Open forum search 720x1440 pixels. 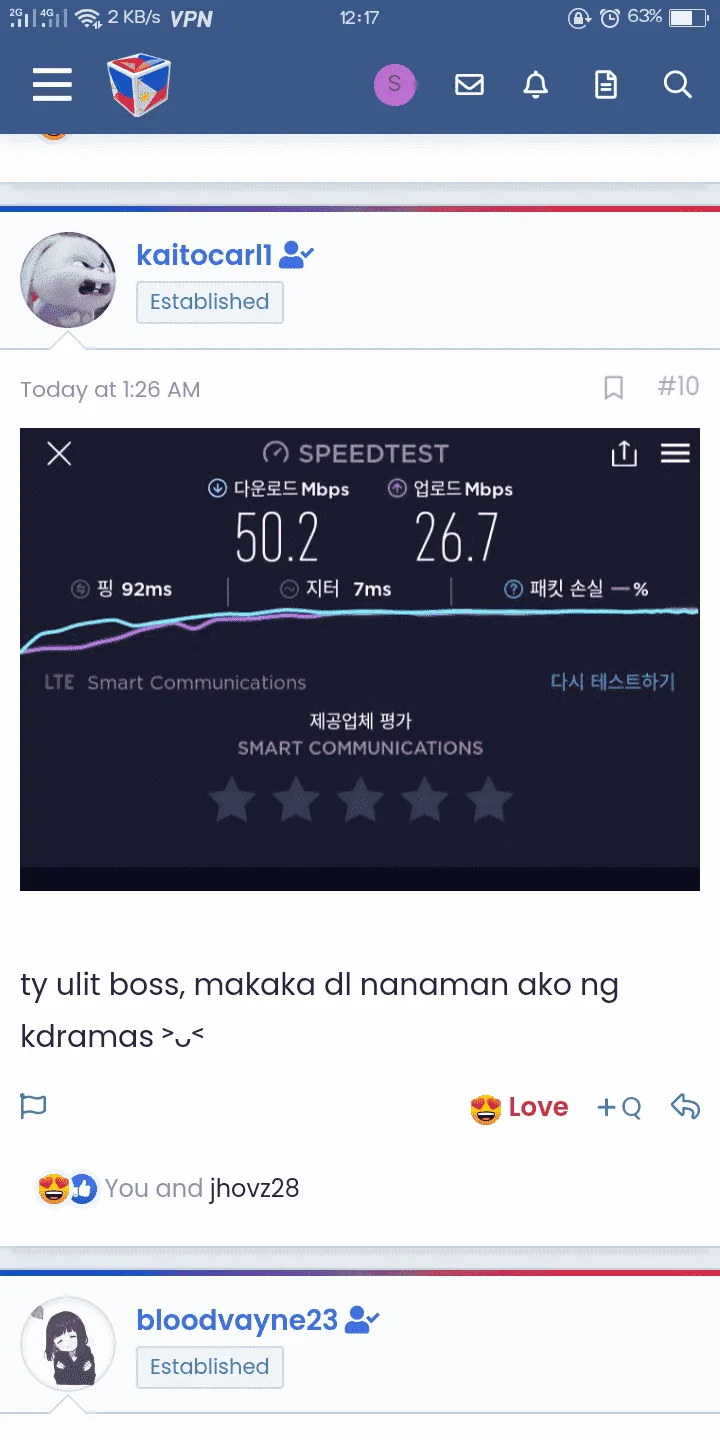pyautogui.click(x=677, y=85)
